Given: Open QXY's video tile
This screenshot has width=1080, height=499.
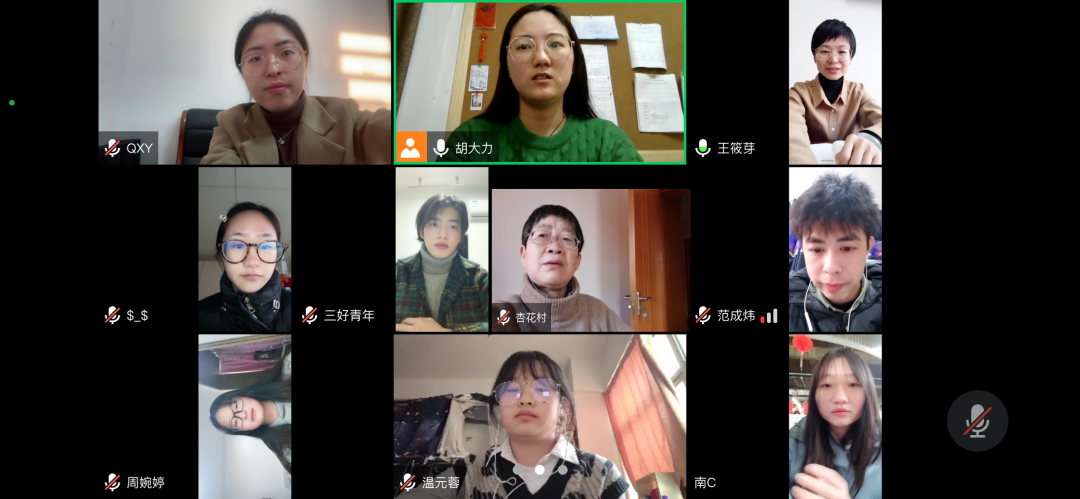Looking at the screenshot, I should [244, 82].
